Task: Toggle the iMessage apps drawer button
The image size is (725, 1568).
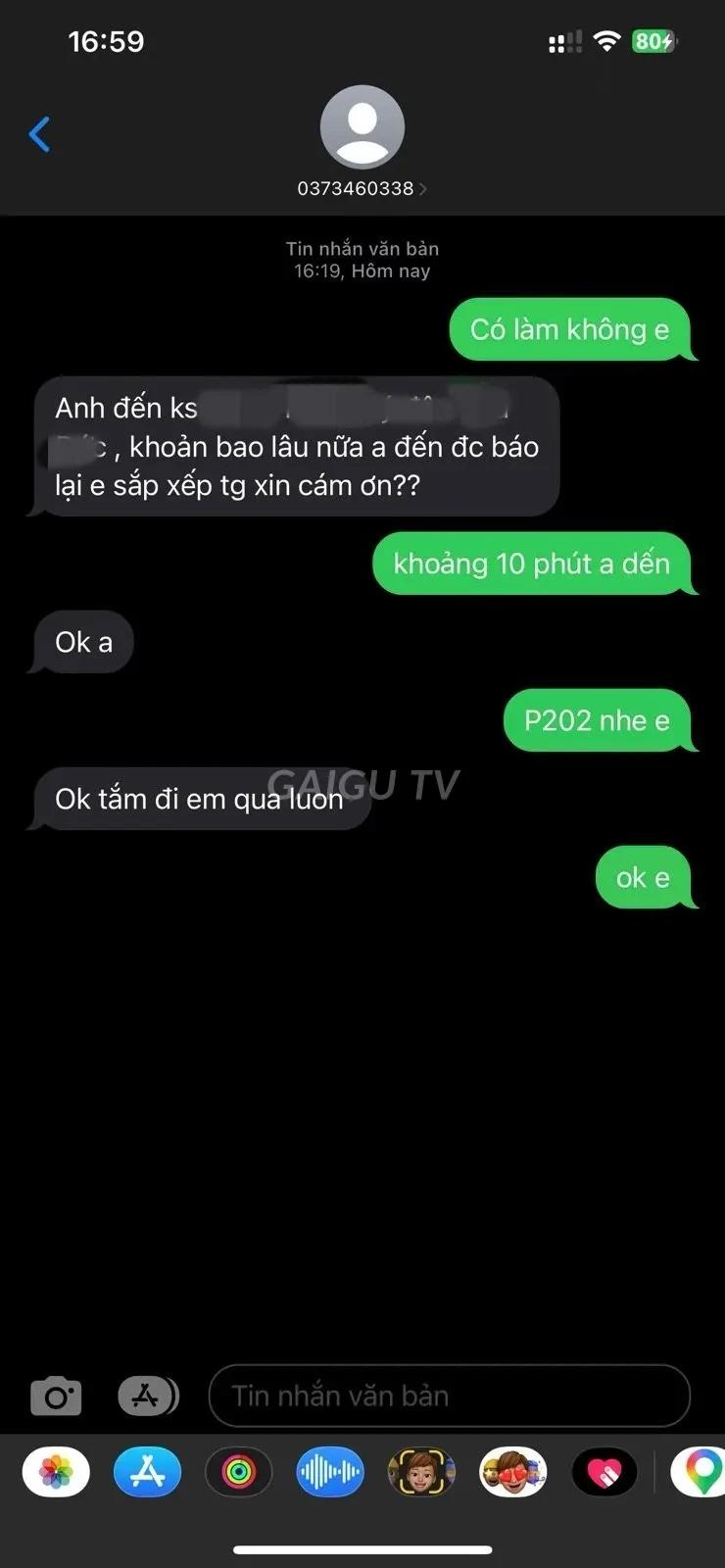Action: pyautogui.click(x=148, y=1396)
